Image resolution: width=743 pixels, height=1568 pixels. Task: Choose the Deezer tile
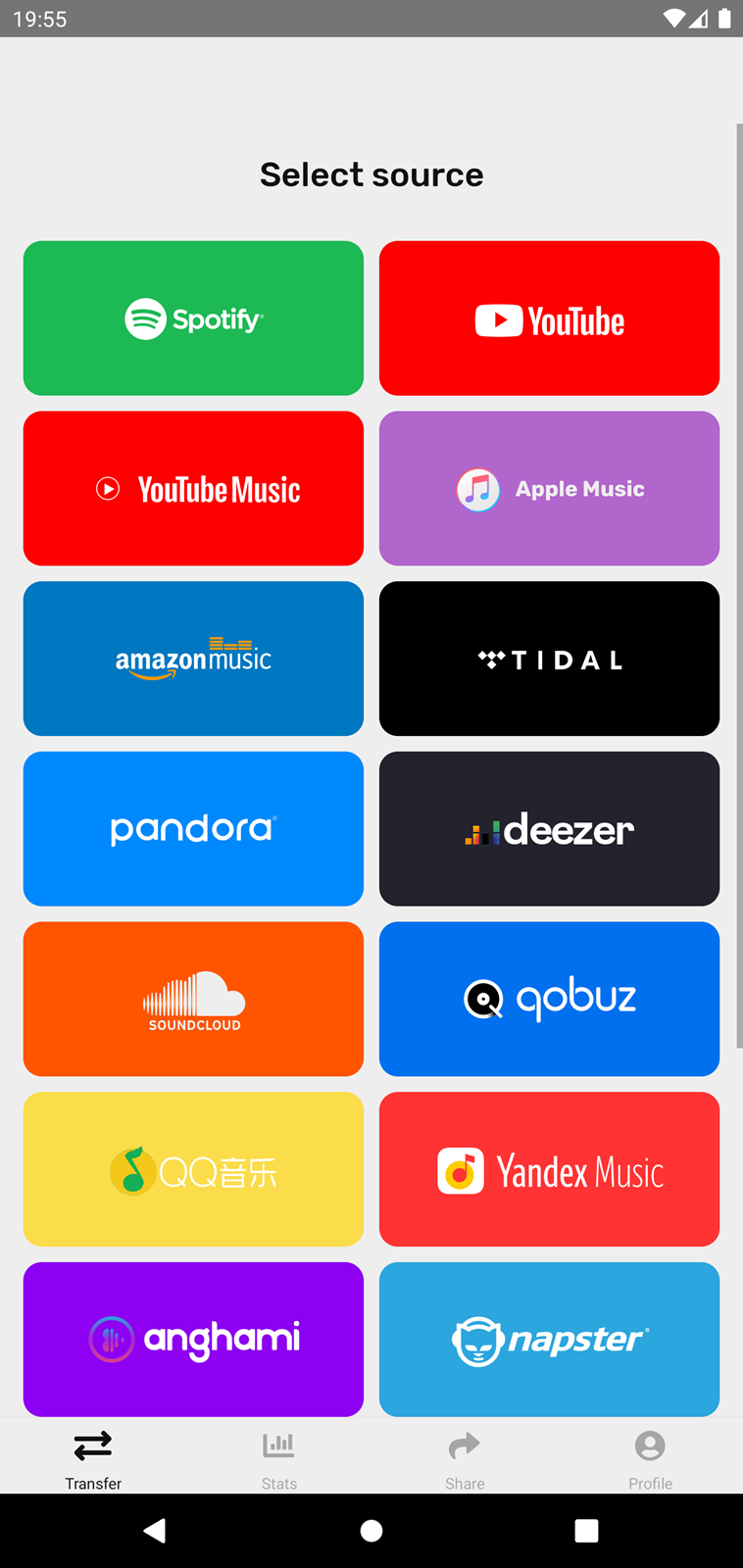(x=549, y=829)
